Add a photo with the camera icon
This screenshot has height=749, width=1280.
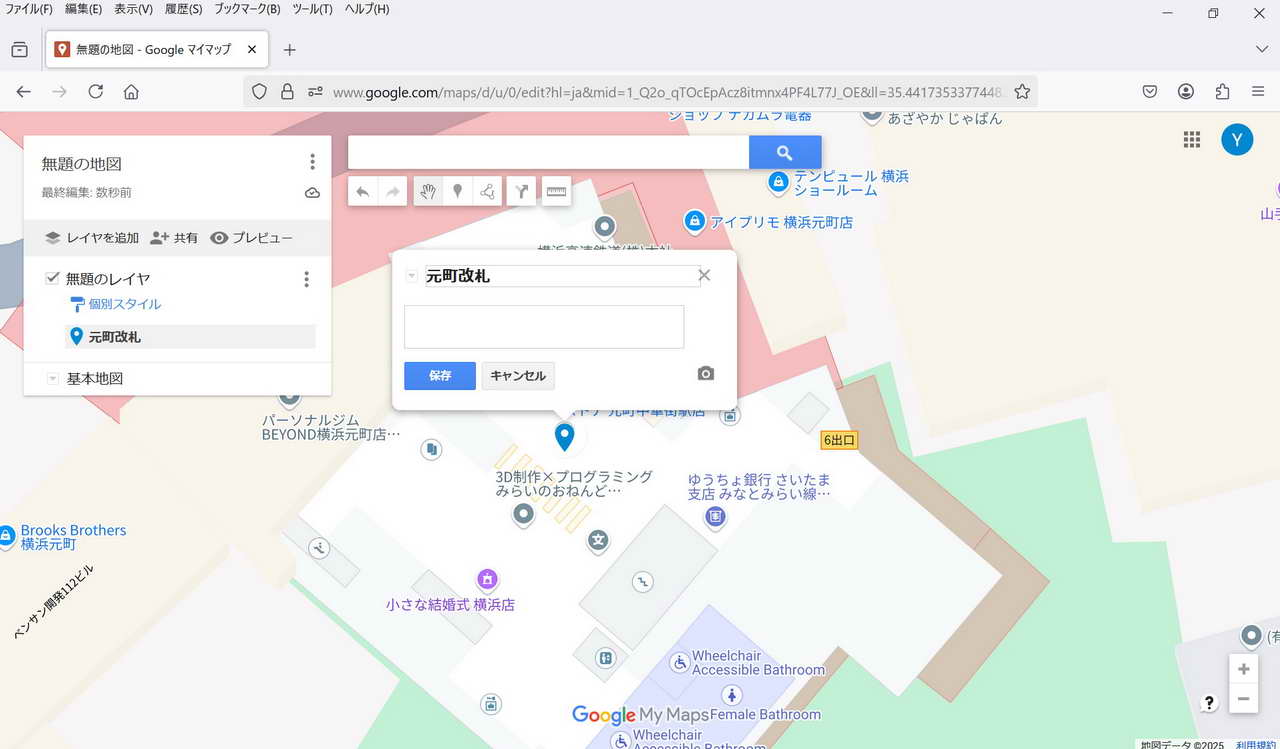coord(706,374)
